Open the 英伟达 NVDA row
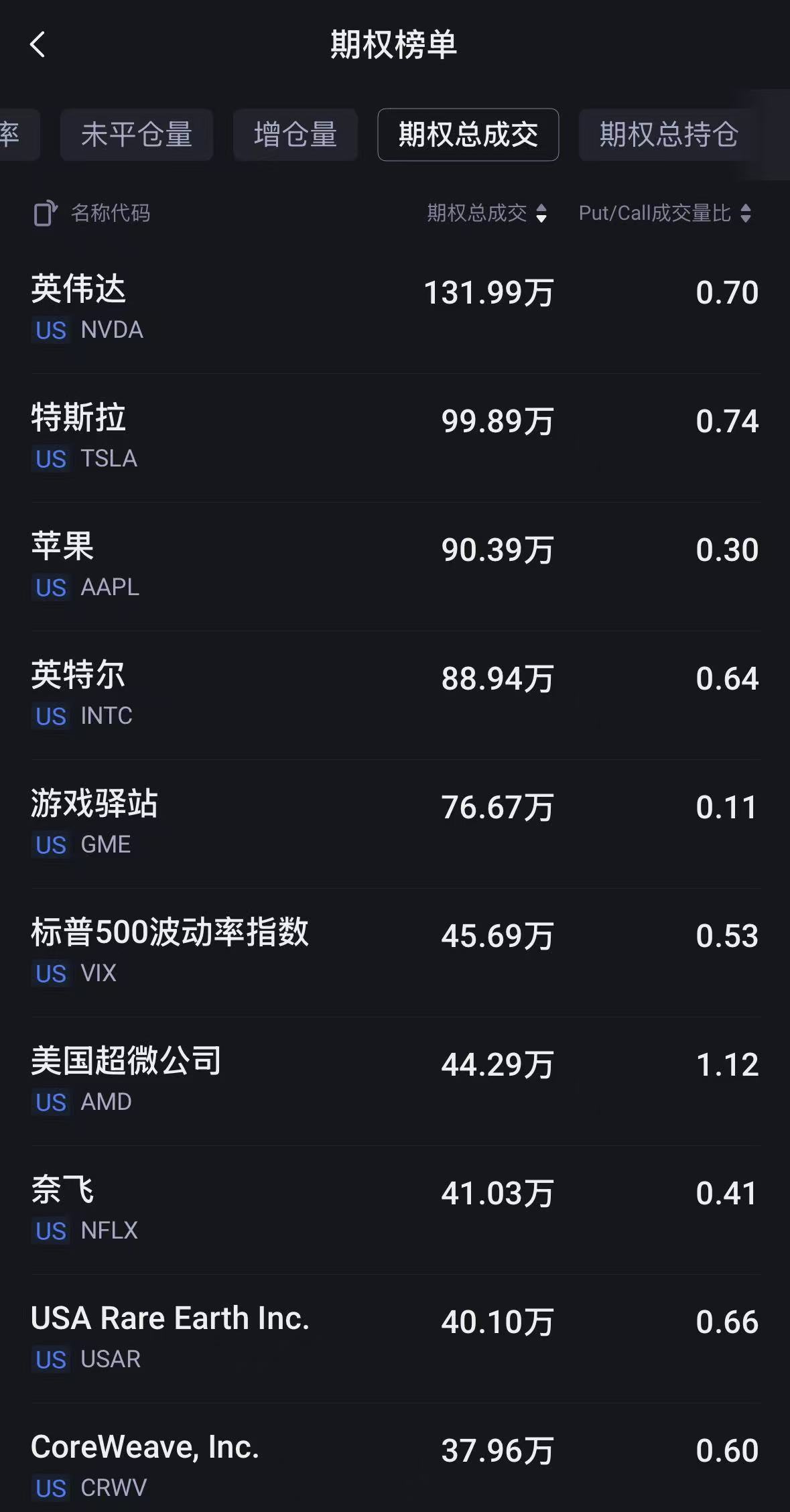 [395, 308]
